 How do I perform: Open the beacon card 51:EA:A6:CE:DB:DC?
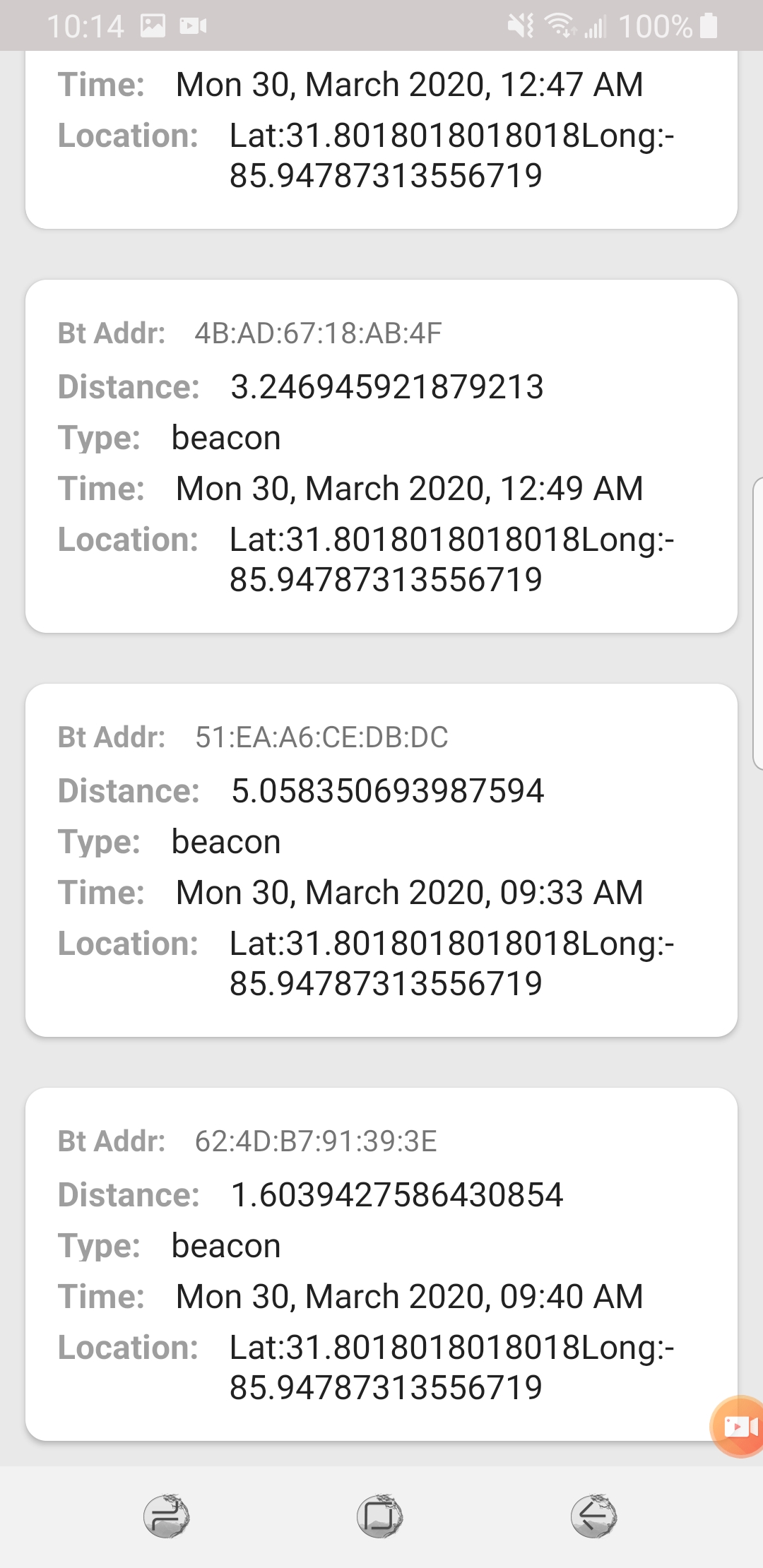[381, 860]
